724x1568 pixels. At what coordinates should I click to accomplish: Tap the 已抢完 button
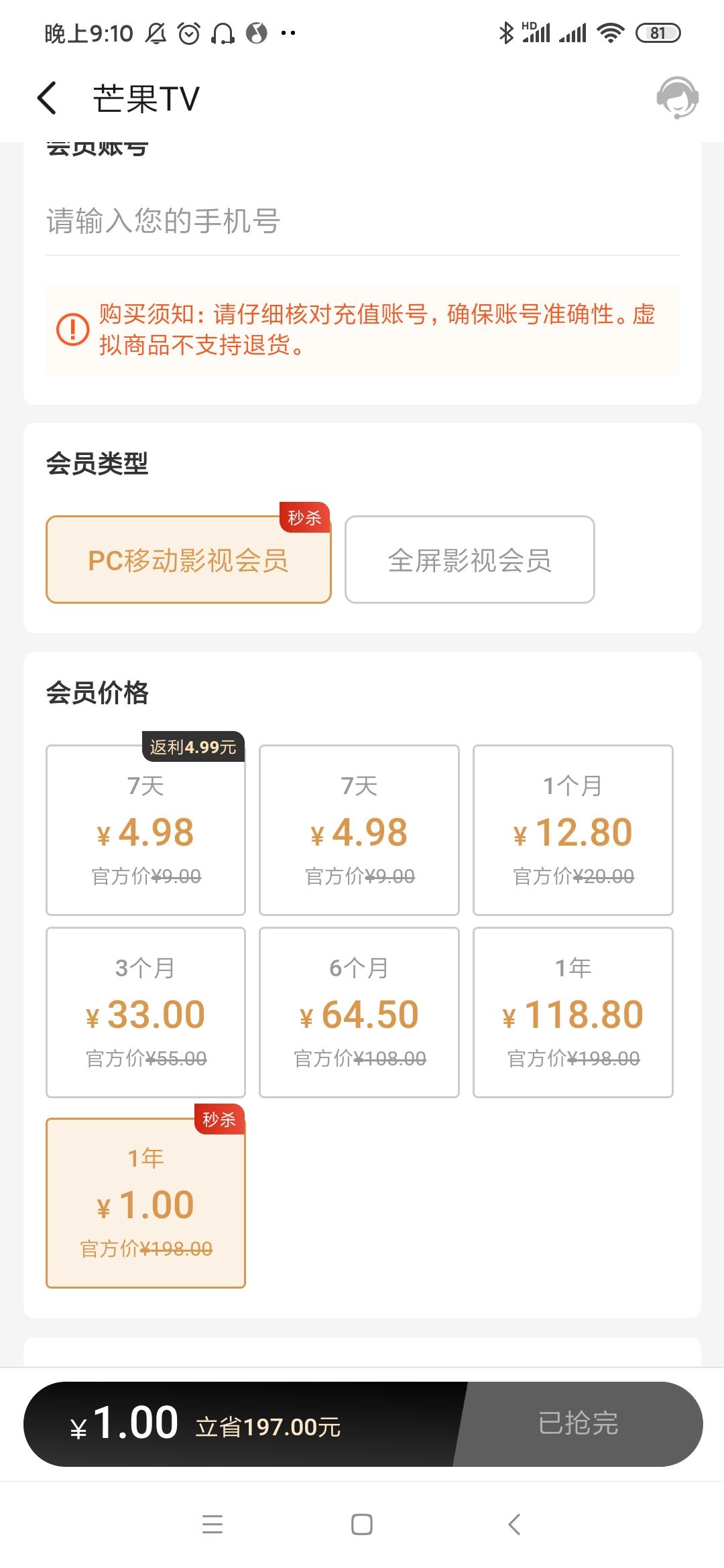[x=578, y=1424]
